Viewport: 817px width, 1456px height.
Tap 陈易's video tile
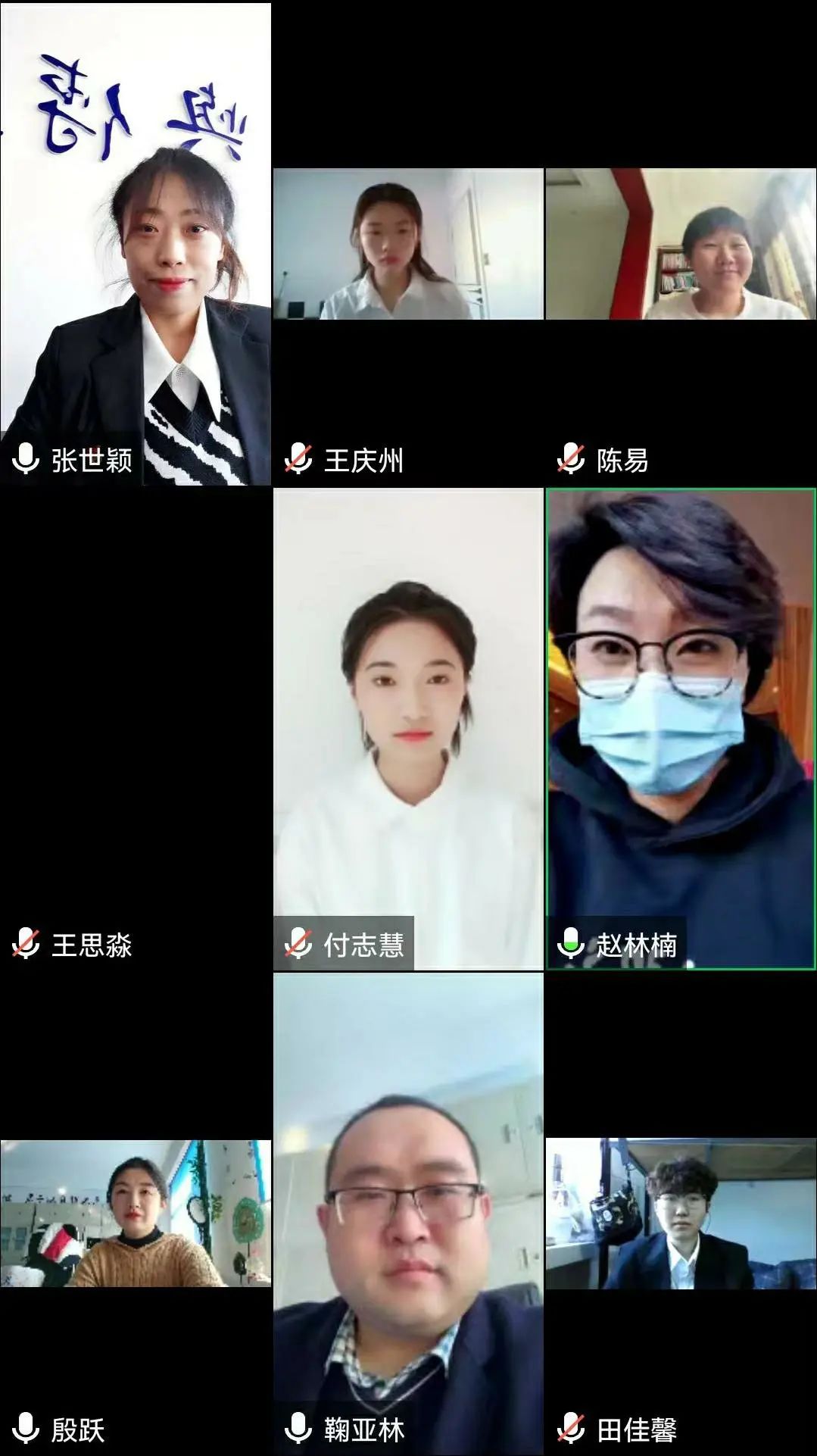681,244
